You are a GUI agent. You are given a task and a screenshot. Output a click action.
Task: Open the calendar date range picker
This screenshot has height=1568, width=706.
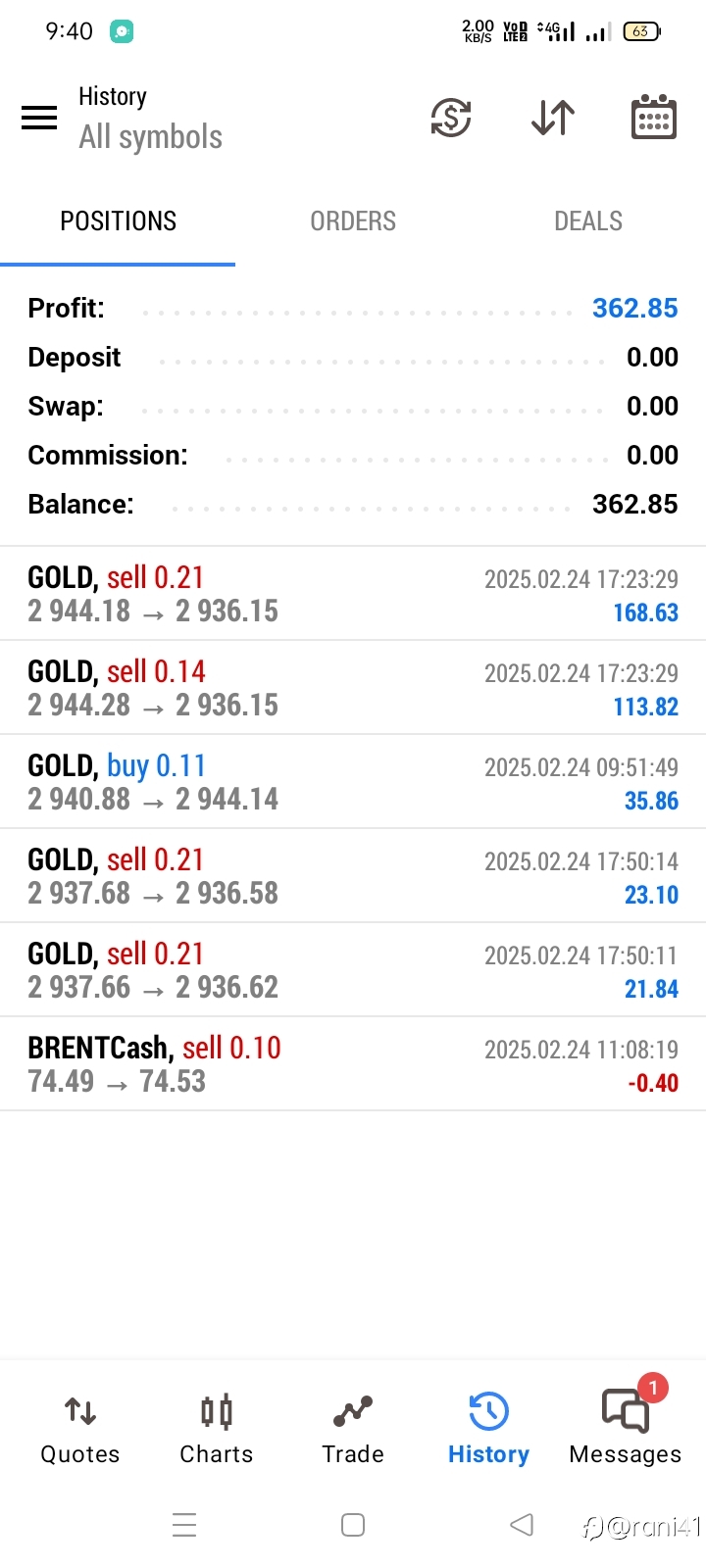[x=653, y=118]
